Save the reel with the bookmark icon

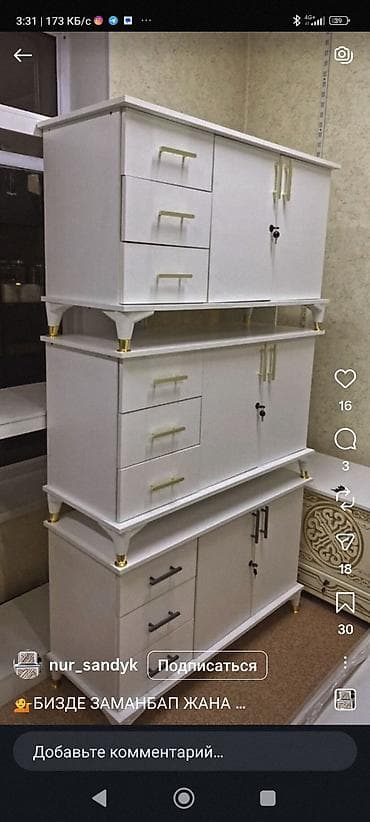[x=345, y=603]
